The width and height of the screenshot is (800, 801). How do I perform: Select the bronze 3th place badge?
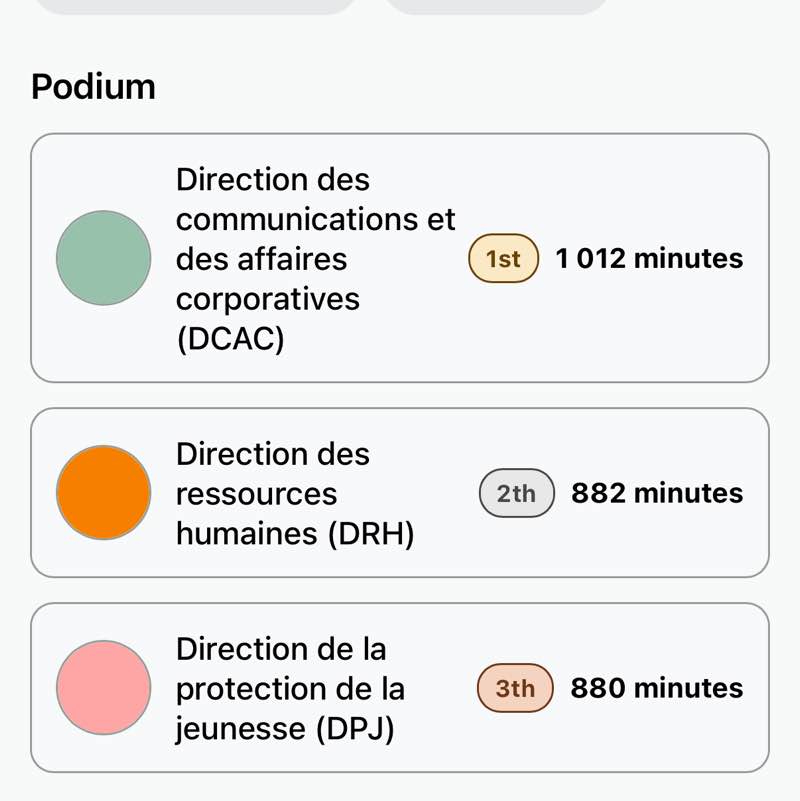514,688
